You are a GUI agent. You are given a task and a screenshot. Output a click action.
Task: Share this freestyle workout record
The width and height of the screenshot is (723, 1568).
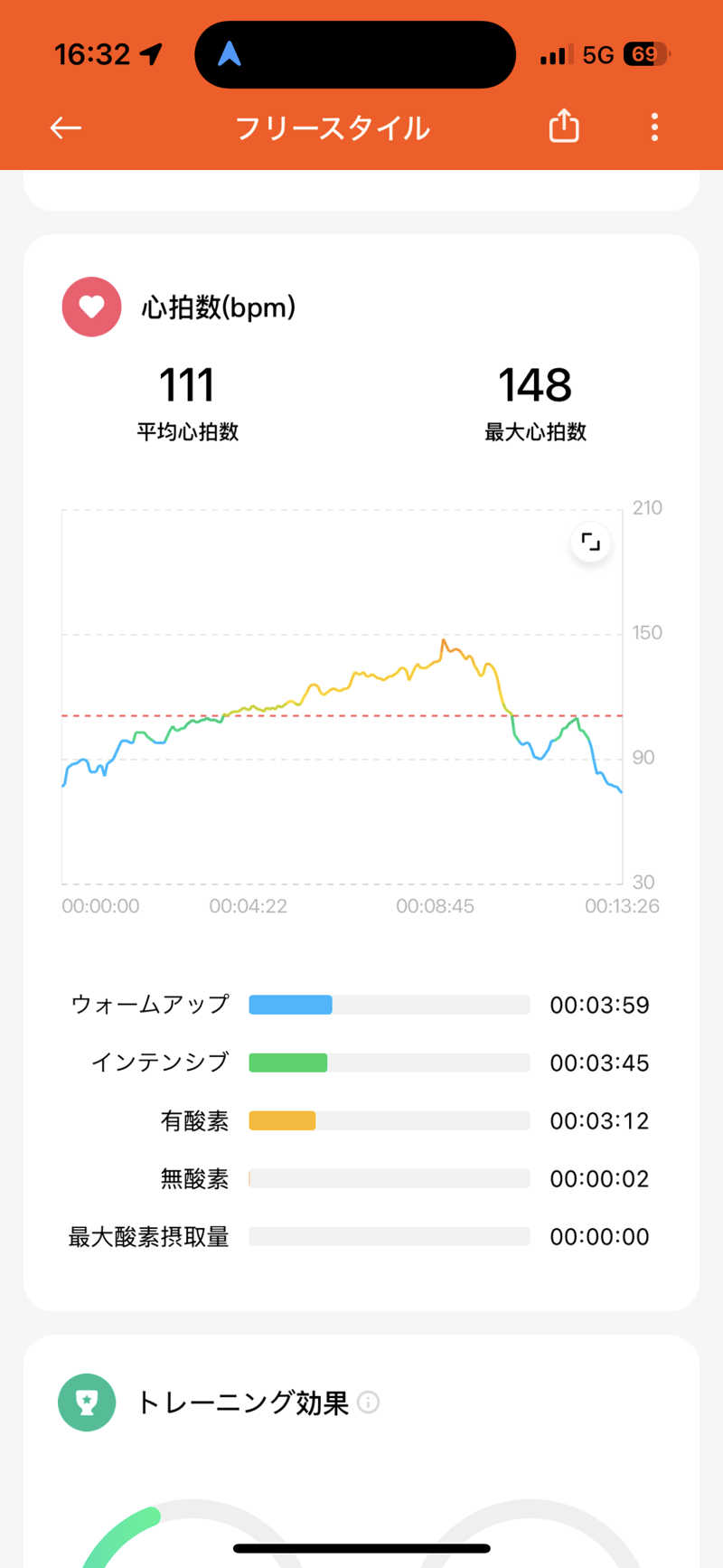(563, 127)
